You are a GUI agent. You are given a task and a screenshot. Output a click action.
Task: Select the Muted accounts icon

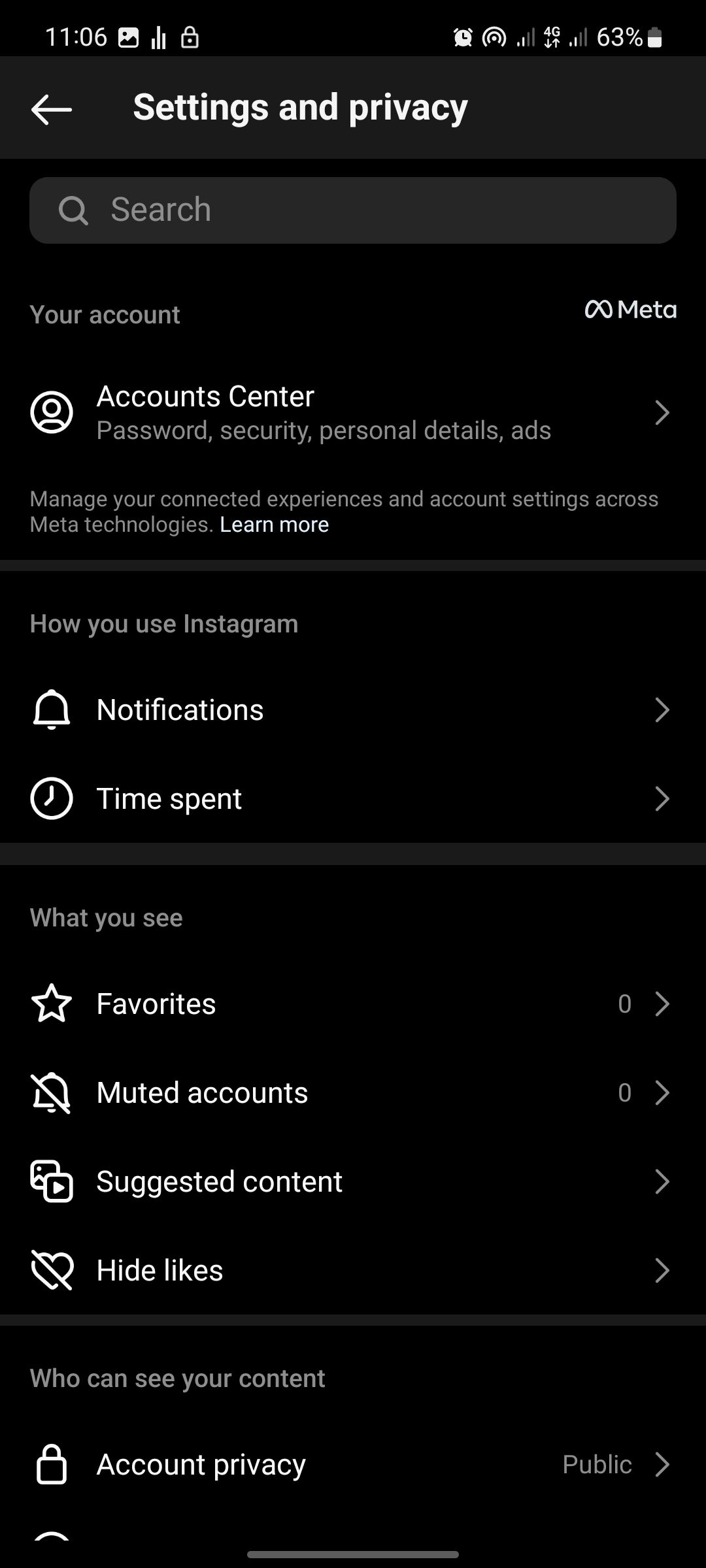coord(51,1092)
